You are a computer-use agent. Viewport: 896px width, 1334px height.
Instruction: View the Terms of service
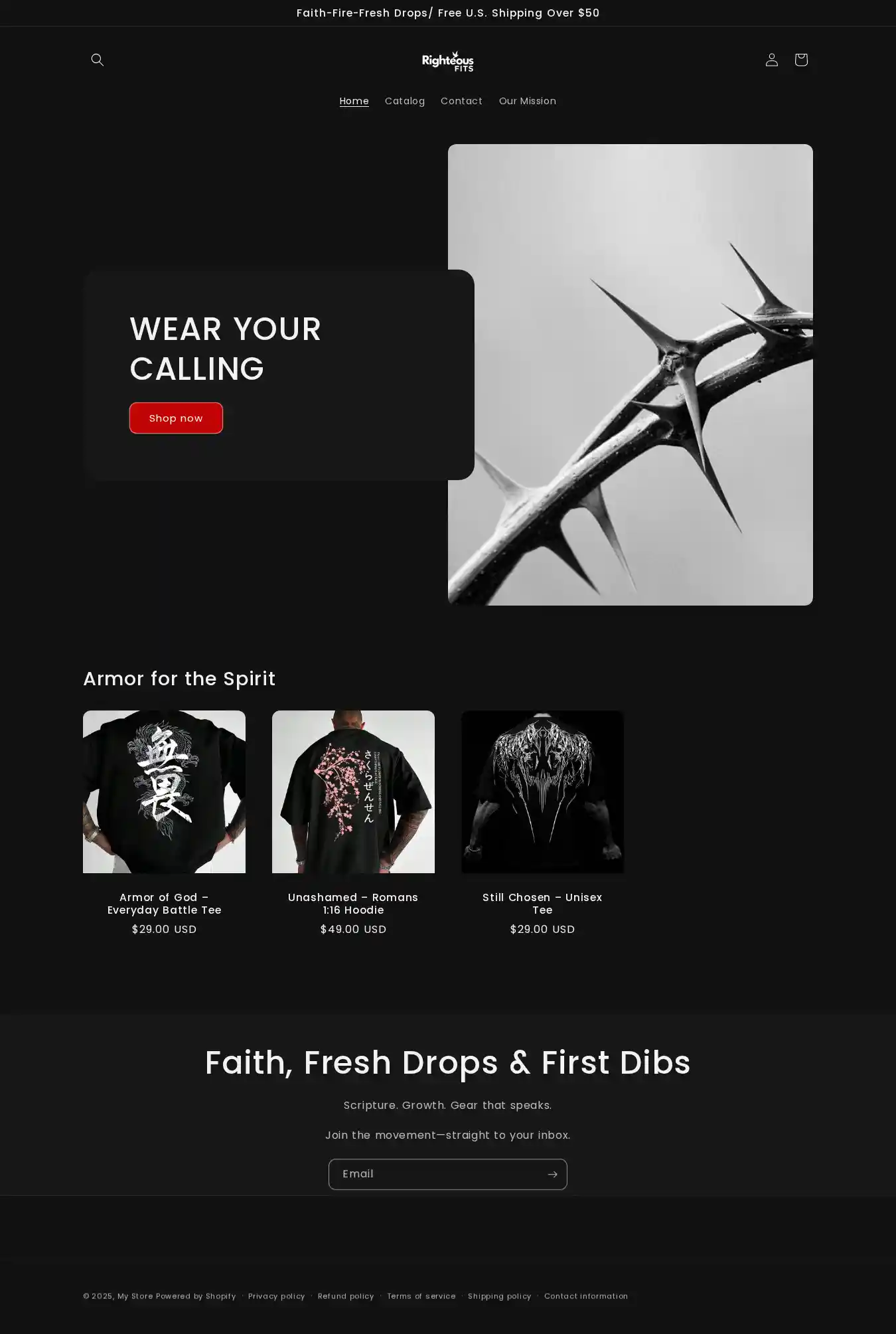click(421, 1296)
